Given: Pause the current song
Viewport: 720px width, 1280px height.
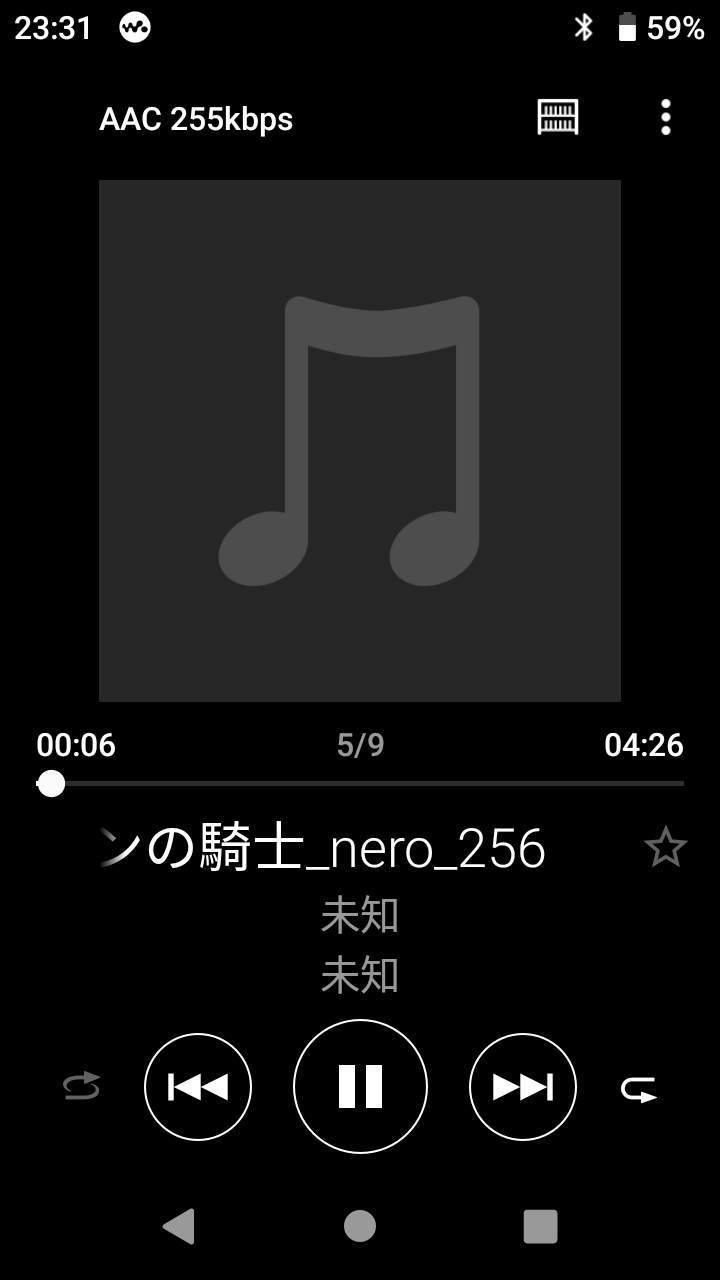Looking at the screenshot, I should click(x=360, y=1086).
